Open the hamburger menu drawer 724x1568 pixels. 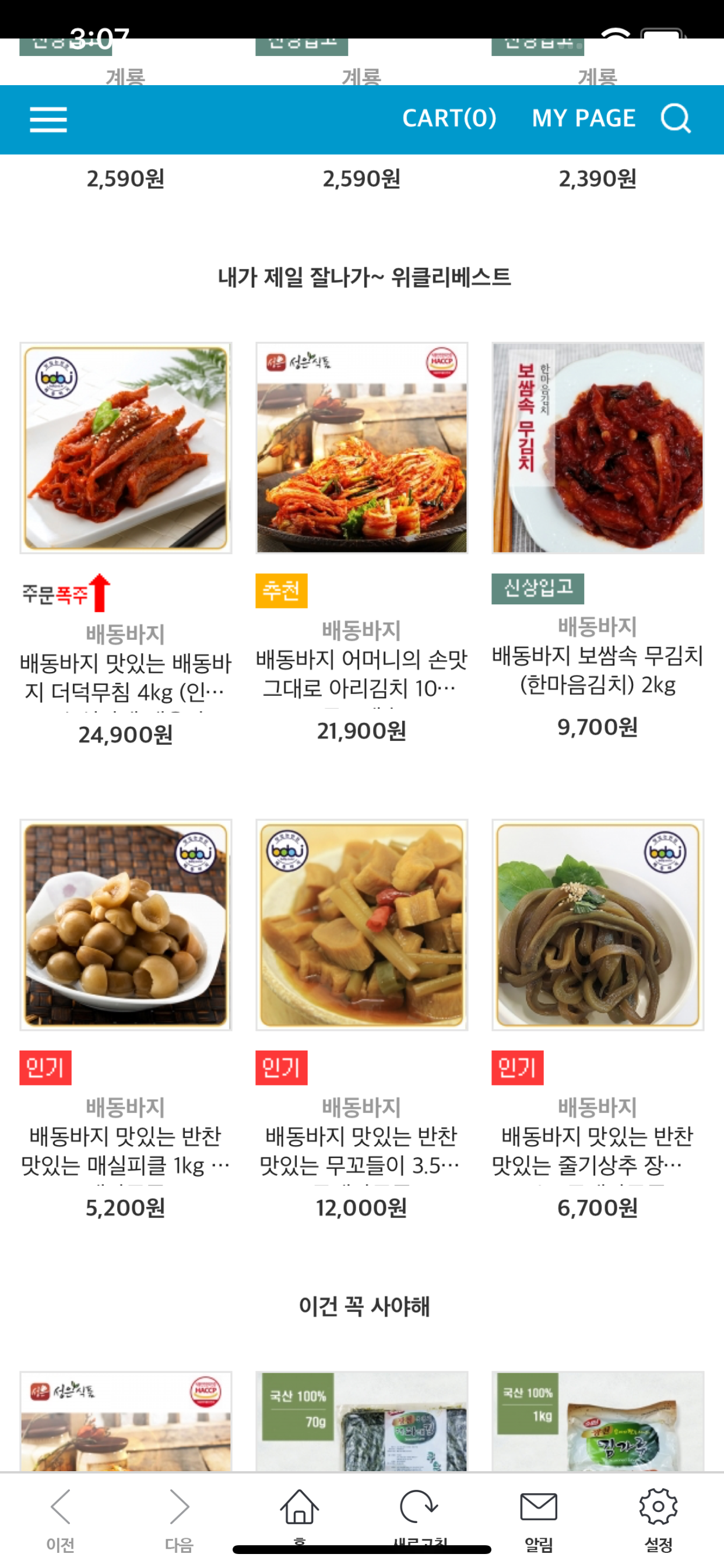click(48, 120)
